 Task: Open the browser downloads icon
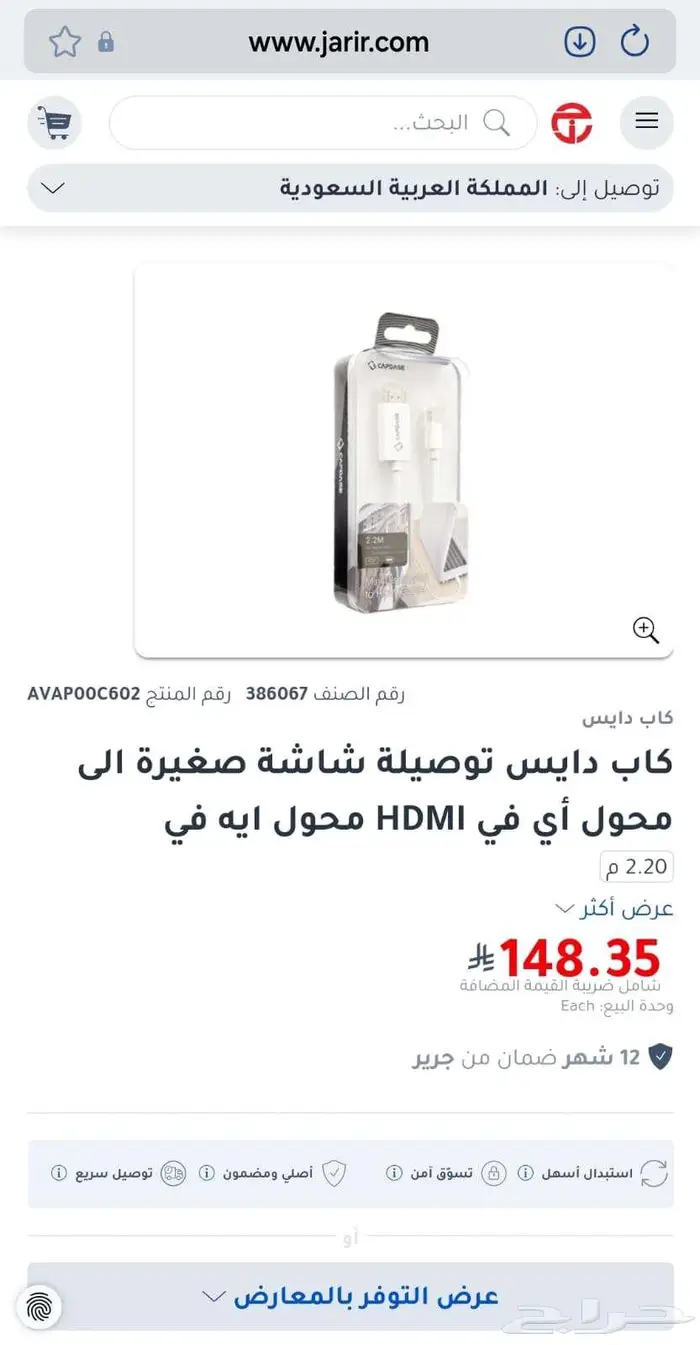[580, 42]
